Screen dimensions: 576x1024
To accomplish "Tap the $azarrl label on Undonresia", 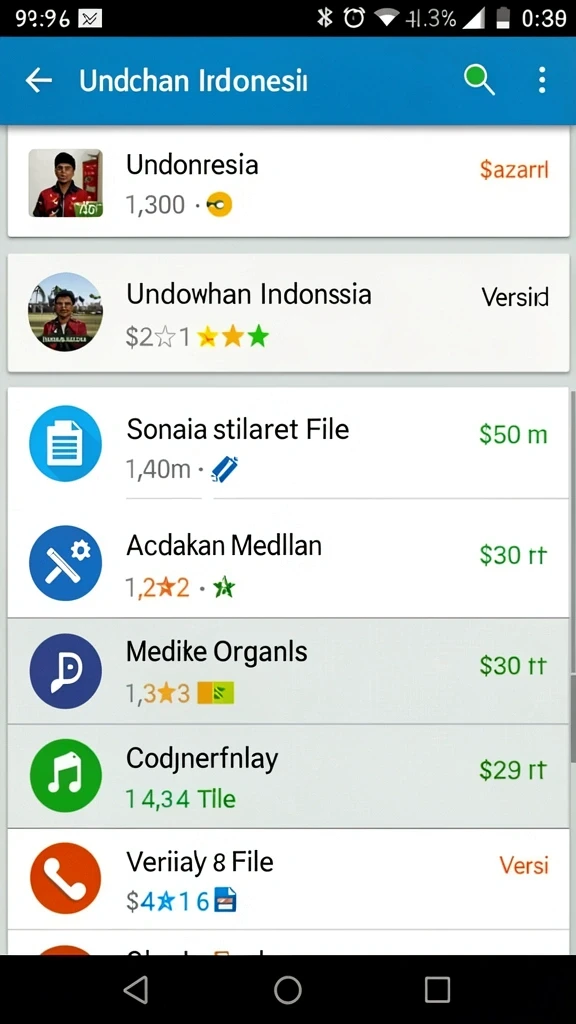I will click(514, 170).
